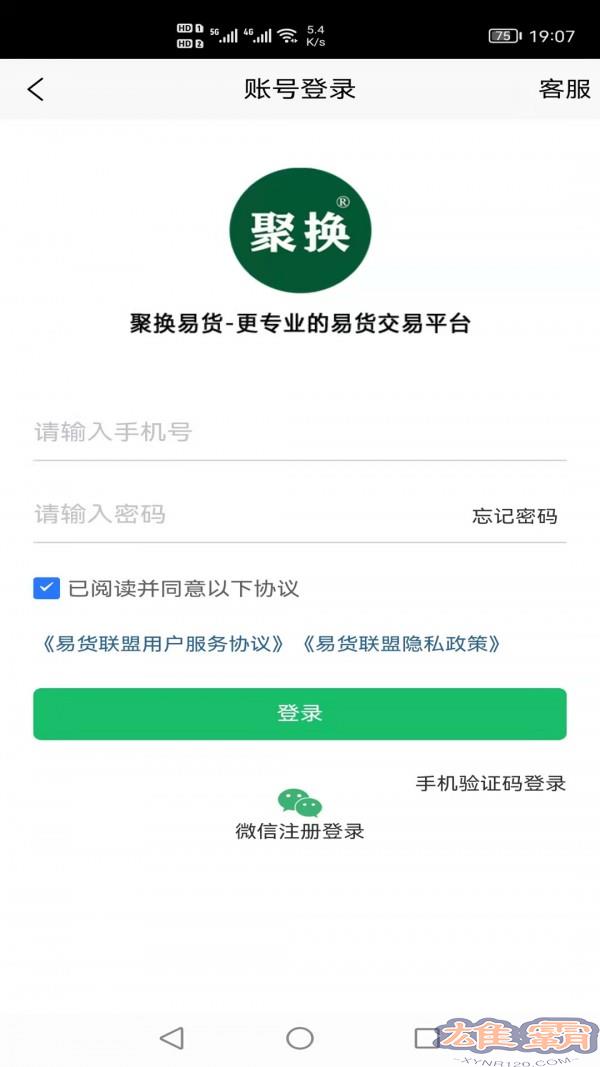Screen dimensions: 600x1067
Task: Open 《易货联盟隐私政策》
Action: pos(400,644)
